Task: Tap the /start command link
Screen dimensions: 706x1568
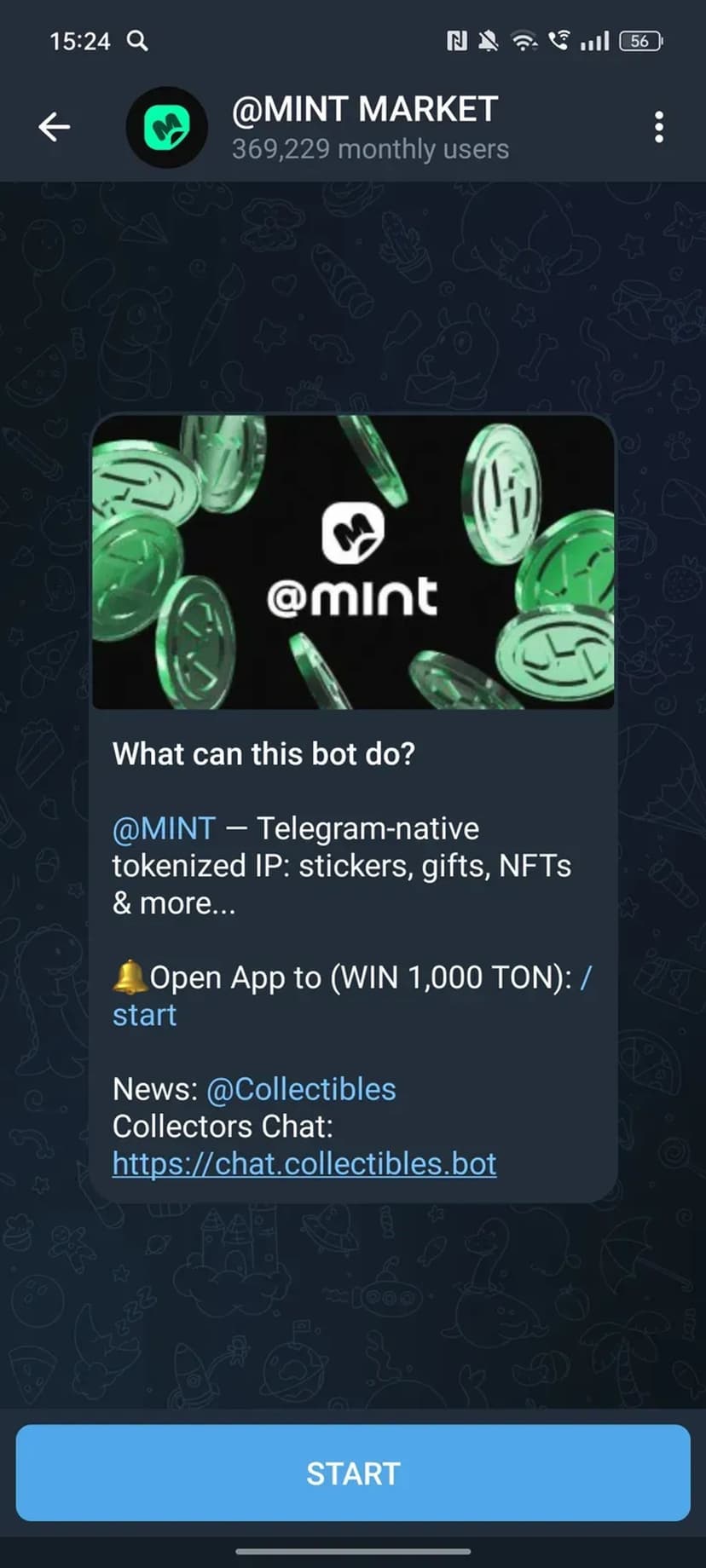Action: click(145, 1015)
